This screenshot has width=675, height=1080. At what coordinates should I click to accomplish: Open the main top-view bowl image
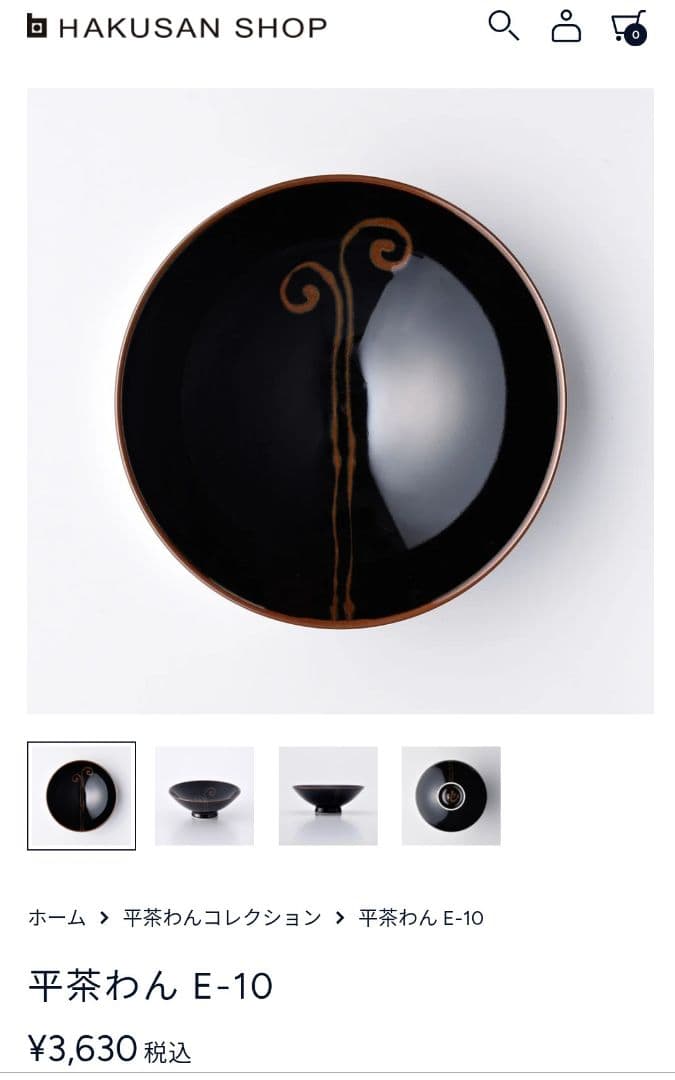point(340,400)
